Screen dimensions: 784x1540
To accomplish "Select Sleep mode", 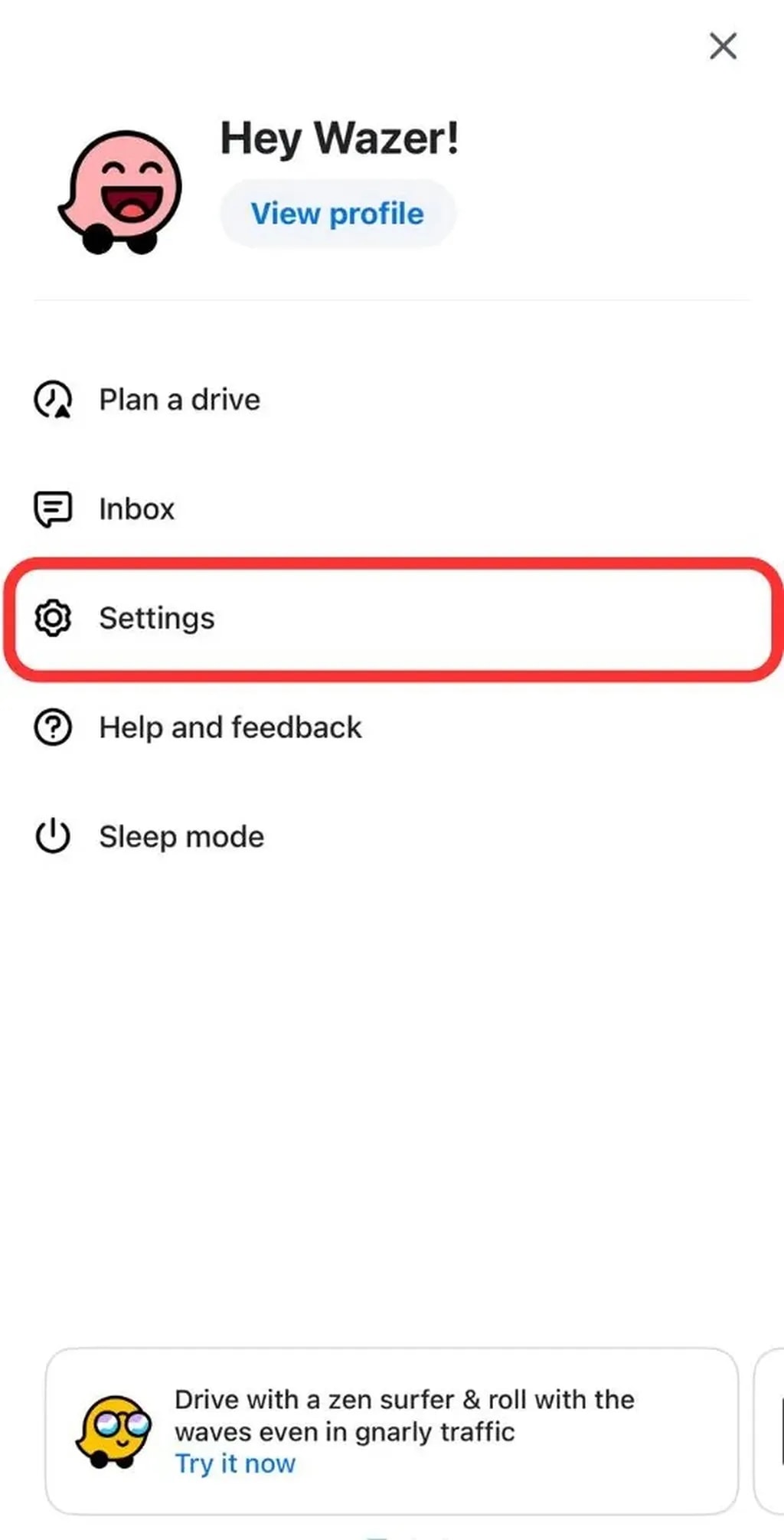I will tap(181, 836).
